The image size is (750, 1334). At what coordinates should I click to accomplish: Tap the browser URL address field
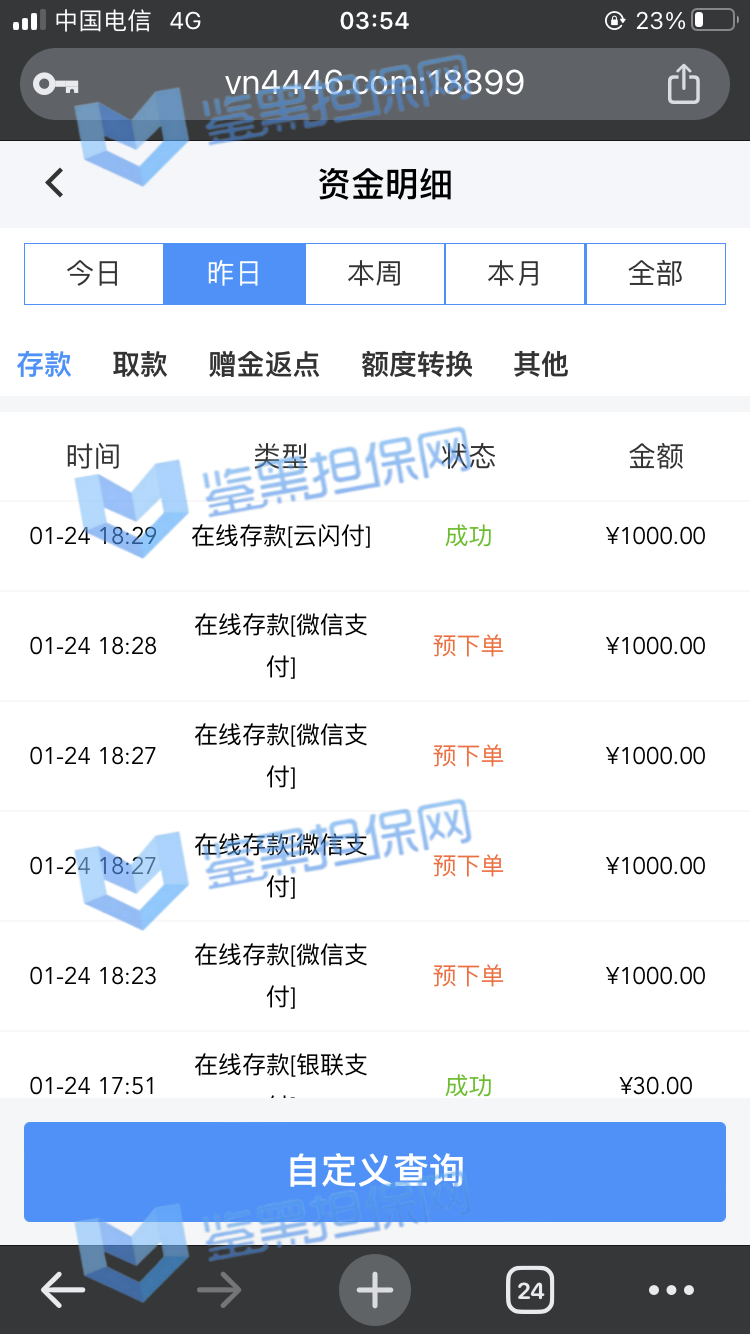374,83
